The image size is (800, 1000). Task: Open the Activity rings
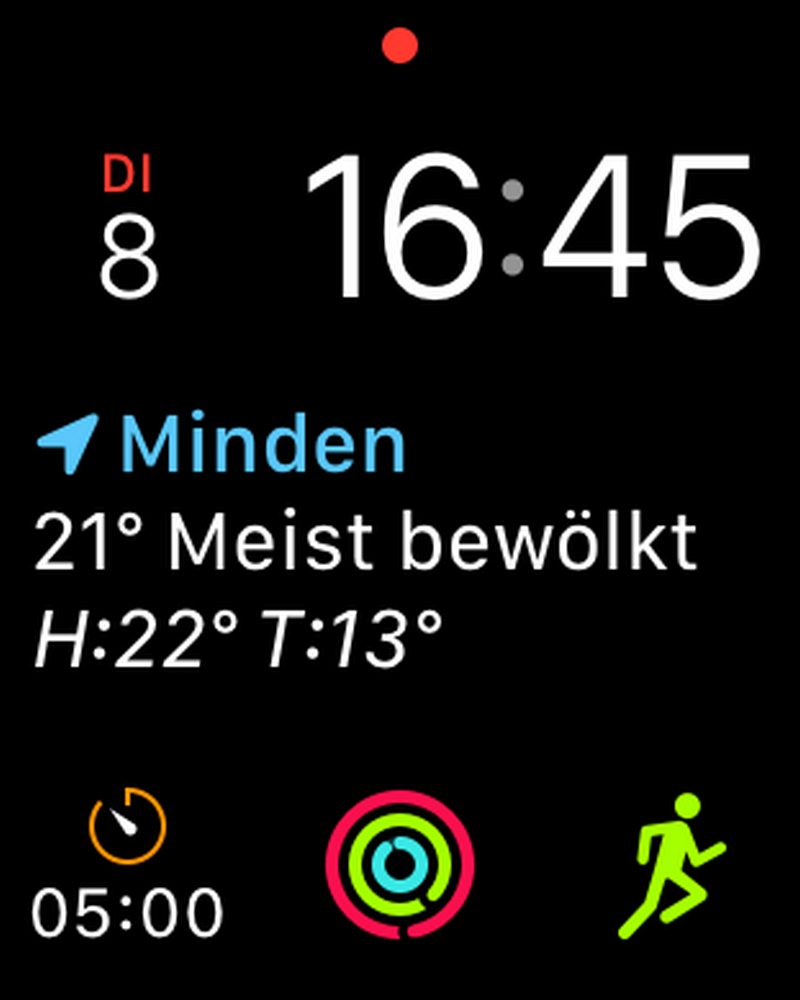400,864
